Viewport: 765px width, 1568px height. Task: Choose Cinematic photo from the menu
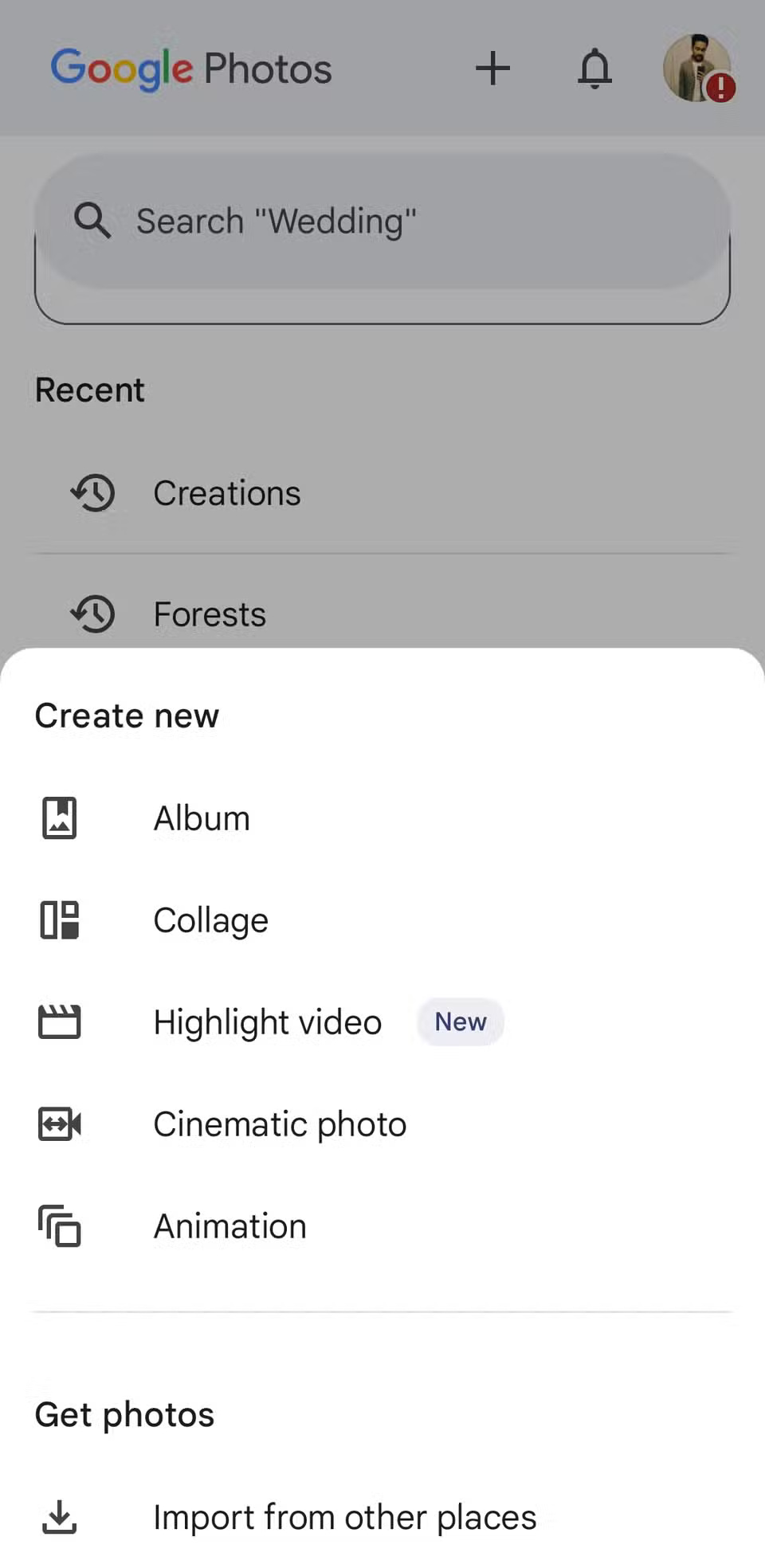coord(280,1124)
